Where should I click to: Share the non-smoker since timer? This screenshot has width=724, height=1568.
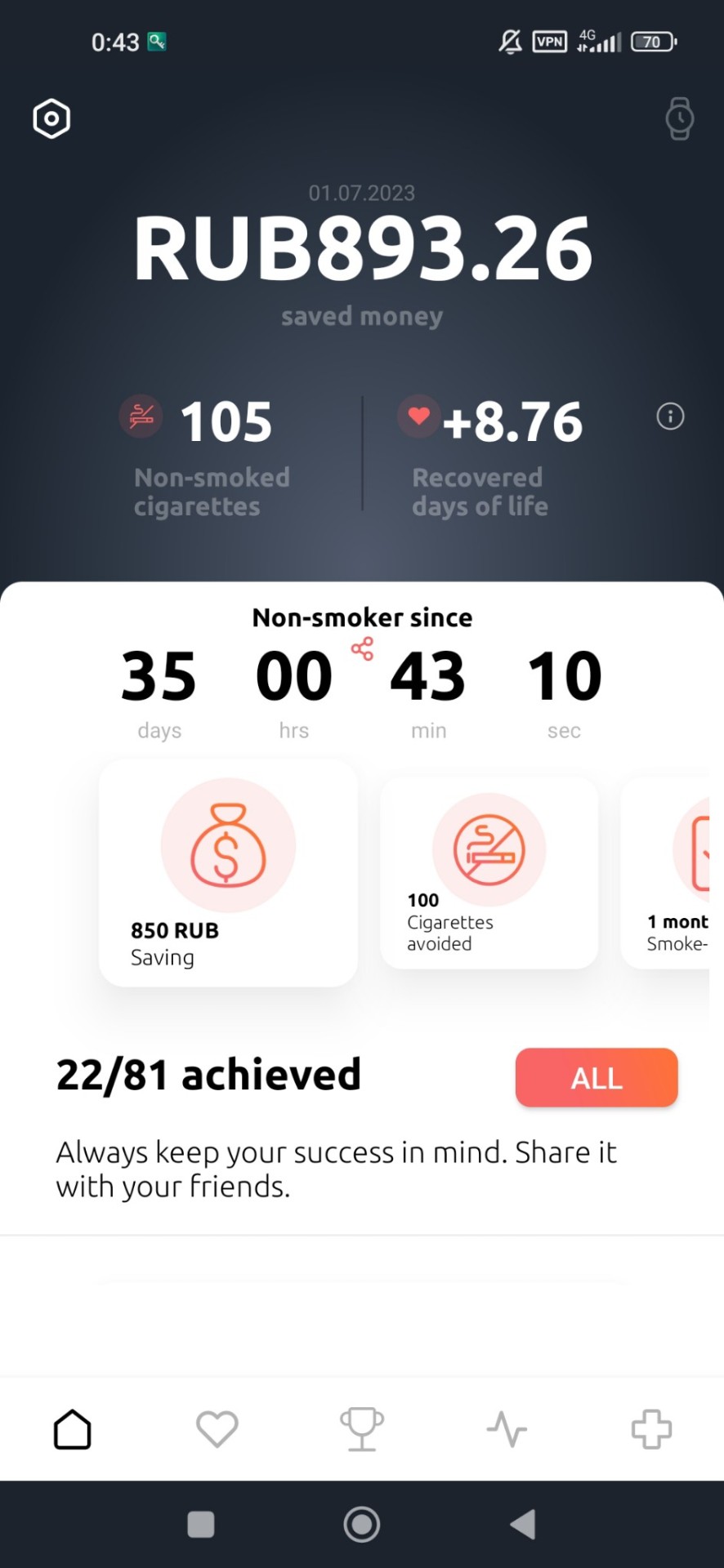pyautogui.click(x=362, y=650)
